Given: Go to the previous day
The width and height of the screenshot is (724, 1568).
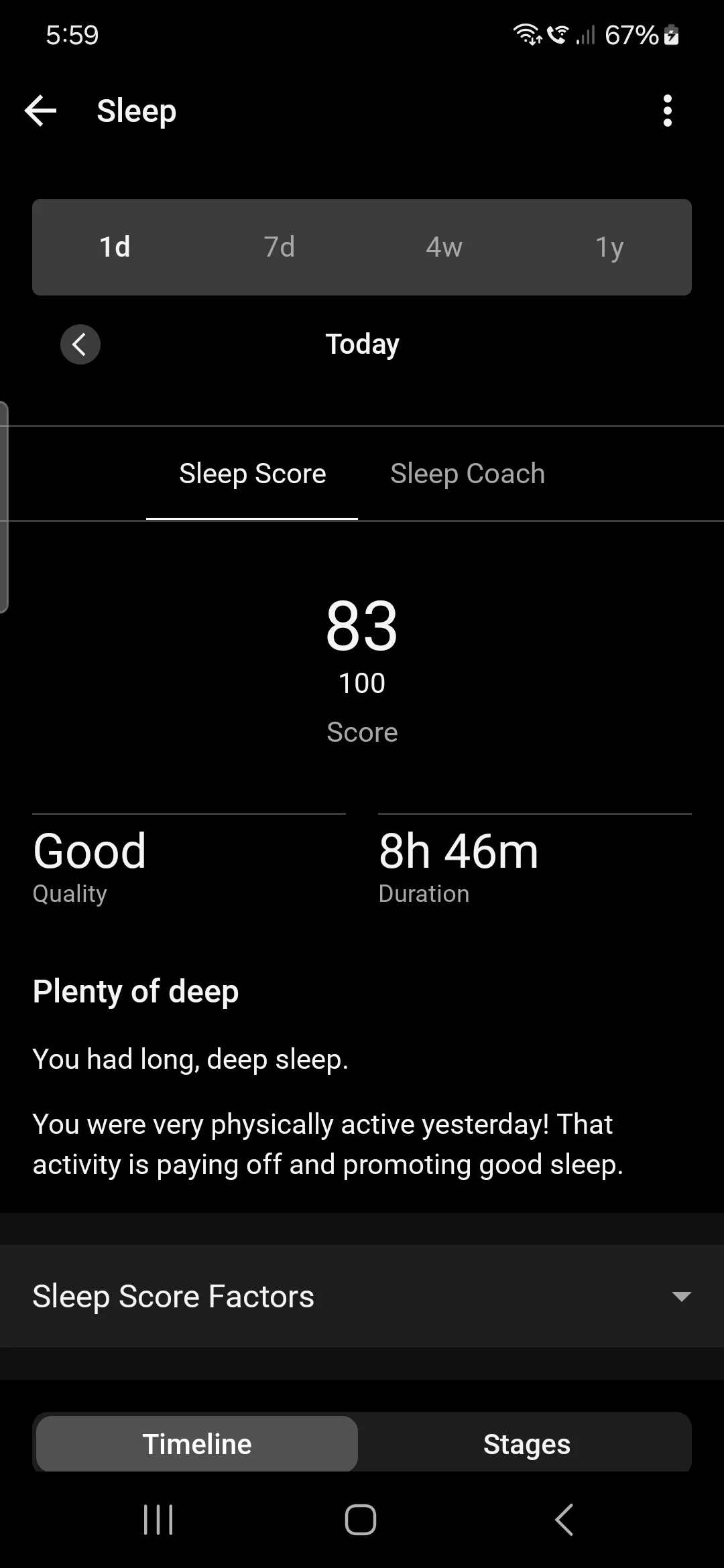Looking at the screenshot, I should pos(80,344).
